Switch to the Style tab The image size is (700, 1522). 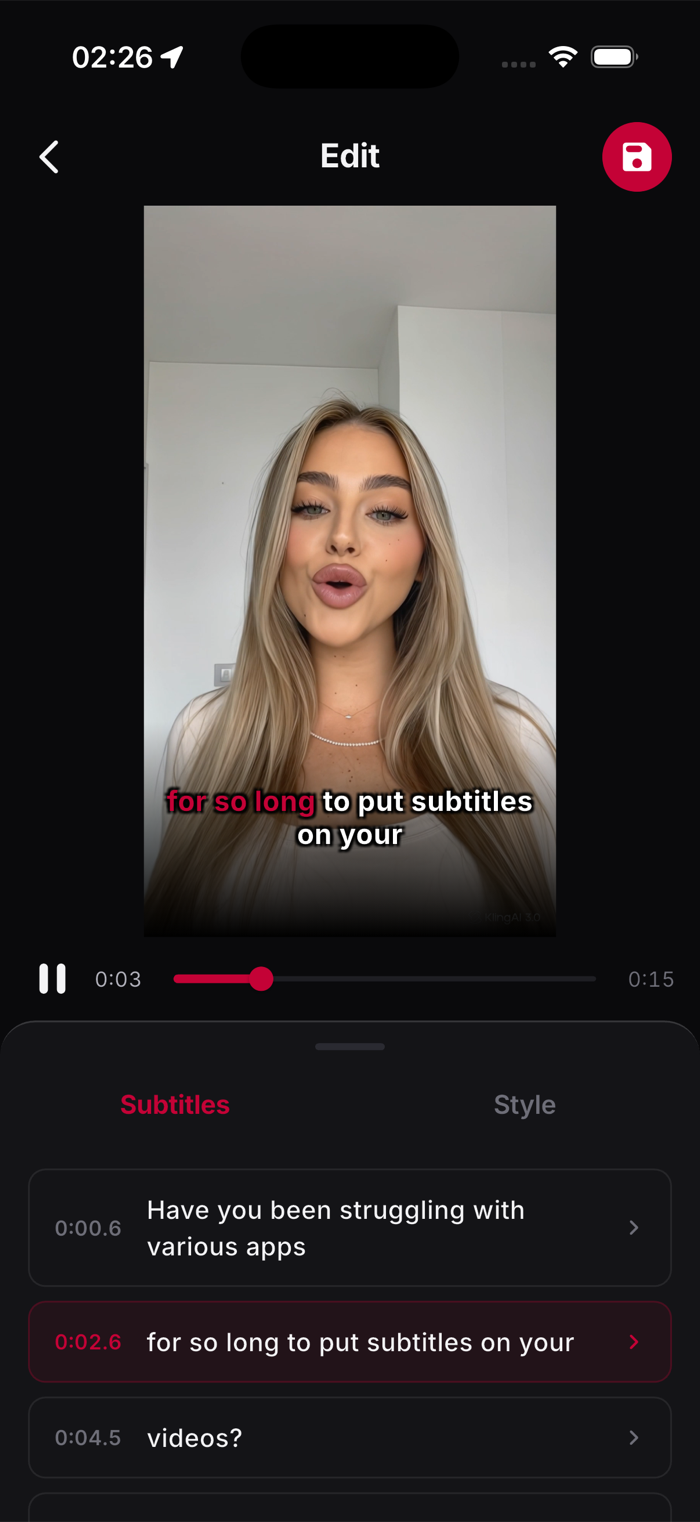(524, 1105)
